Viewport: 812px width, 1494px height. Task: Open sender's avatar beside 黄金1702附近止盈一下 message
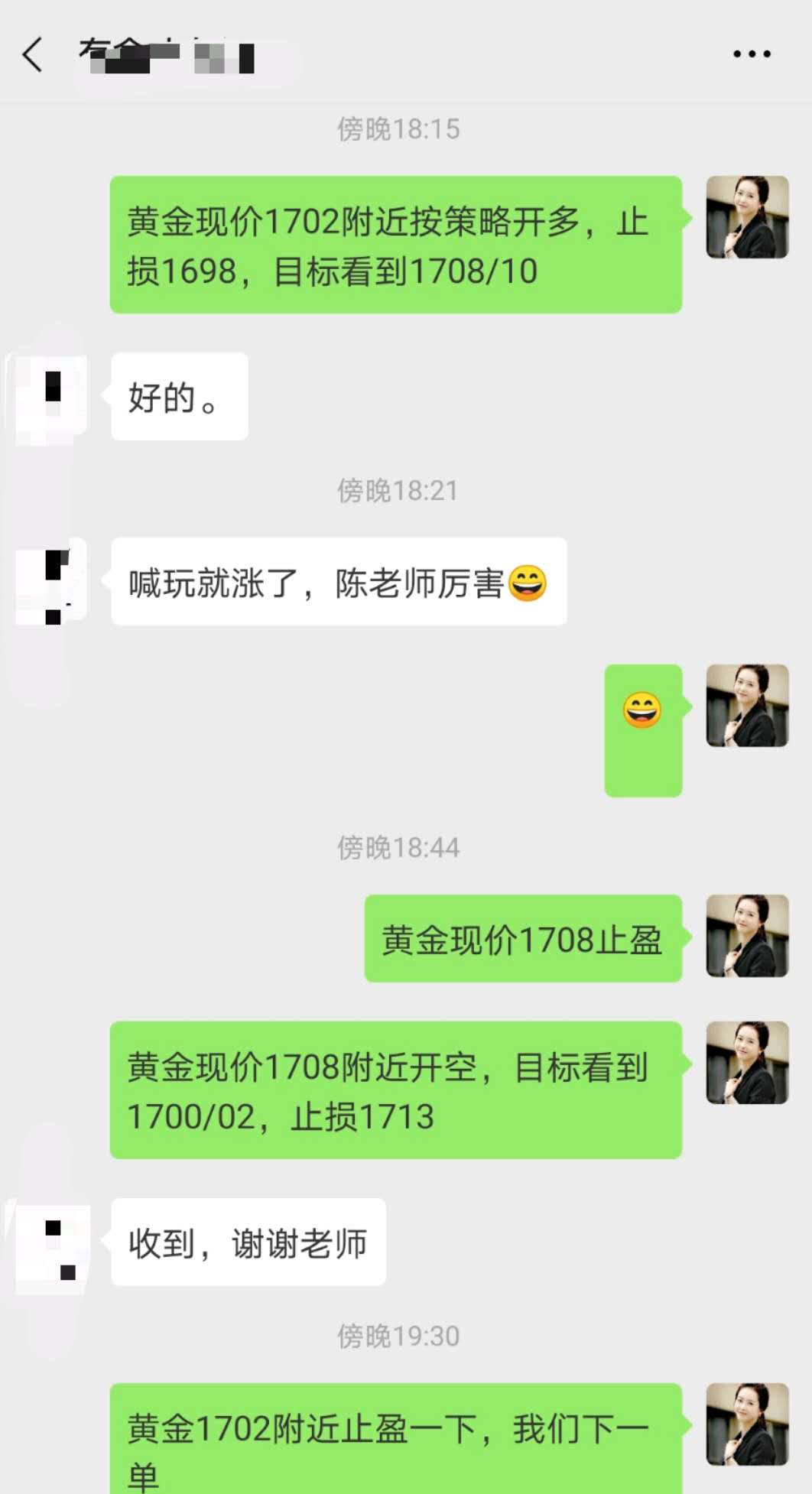coord(747,1424)
